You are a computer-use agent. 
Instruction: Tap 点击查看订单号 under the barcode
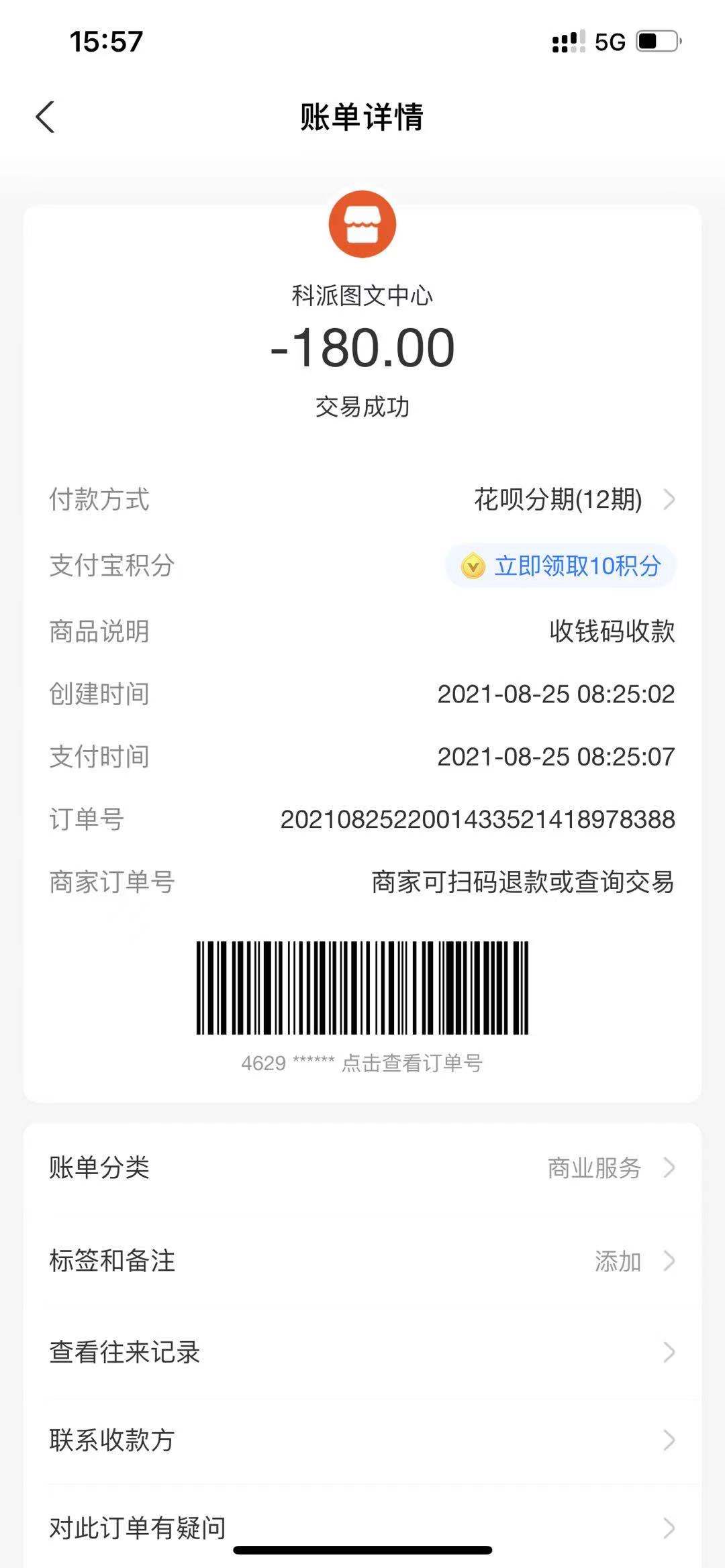pos(412,1063)
